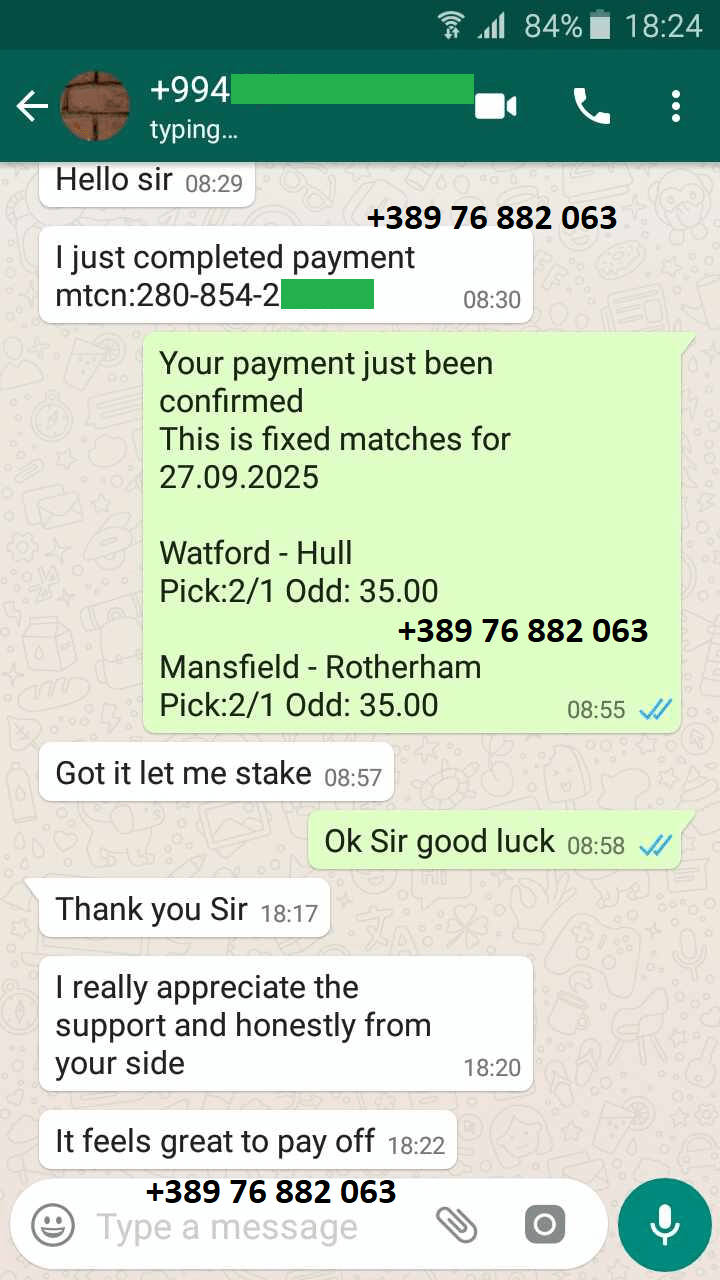Image resolution: width=720 pixels, height=1280 pixels.
Task: Open the overflow menu
Action: pos(676,106)
